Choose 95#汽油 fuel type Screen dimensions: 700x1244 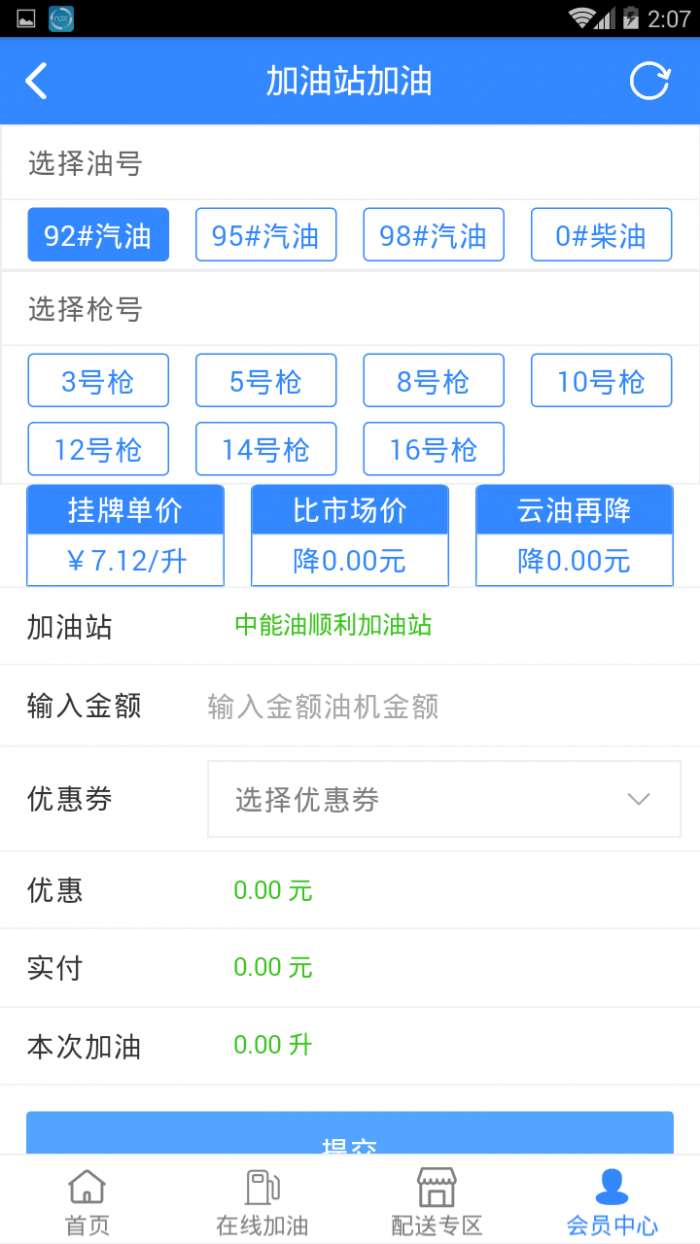pos(265,235)
